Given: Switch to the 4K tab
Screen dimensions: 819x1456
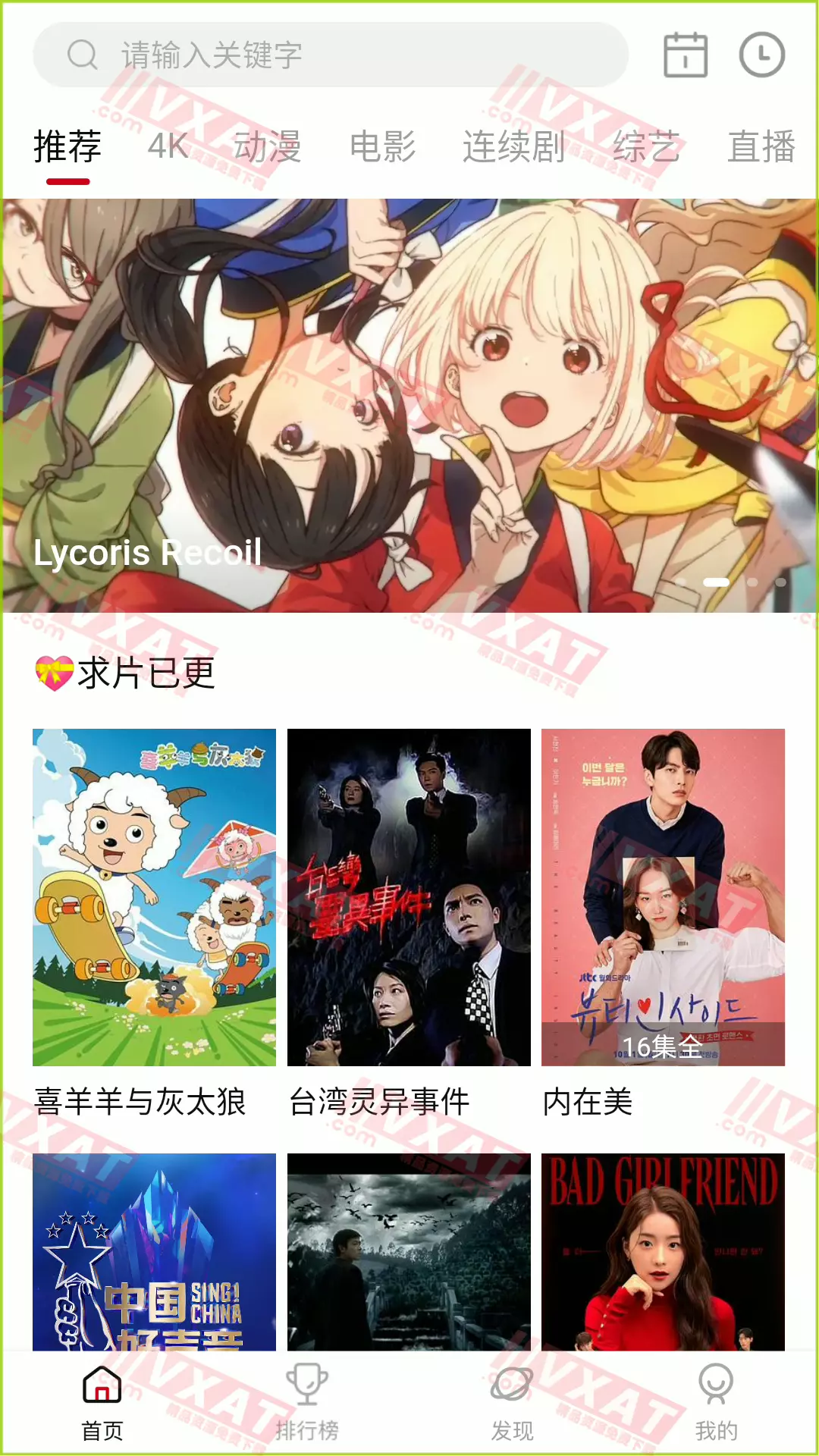Looking at the screenshot, I should click(168, 146).
